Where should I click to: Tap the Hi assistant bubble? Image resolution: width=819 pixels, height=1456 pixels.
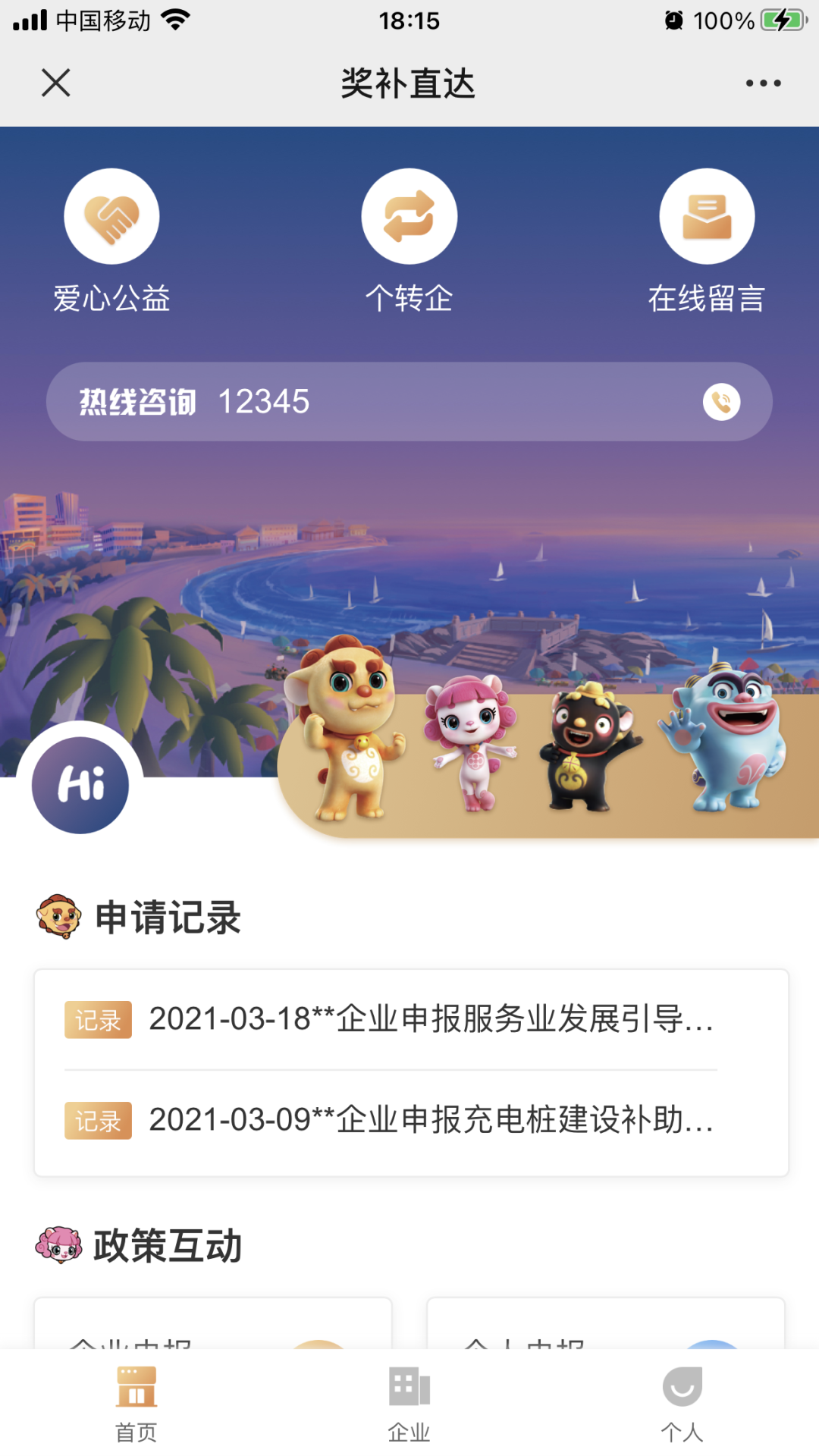(x=80, y=784)
